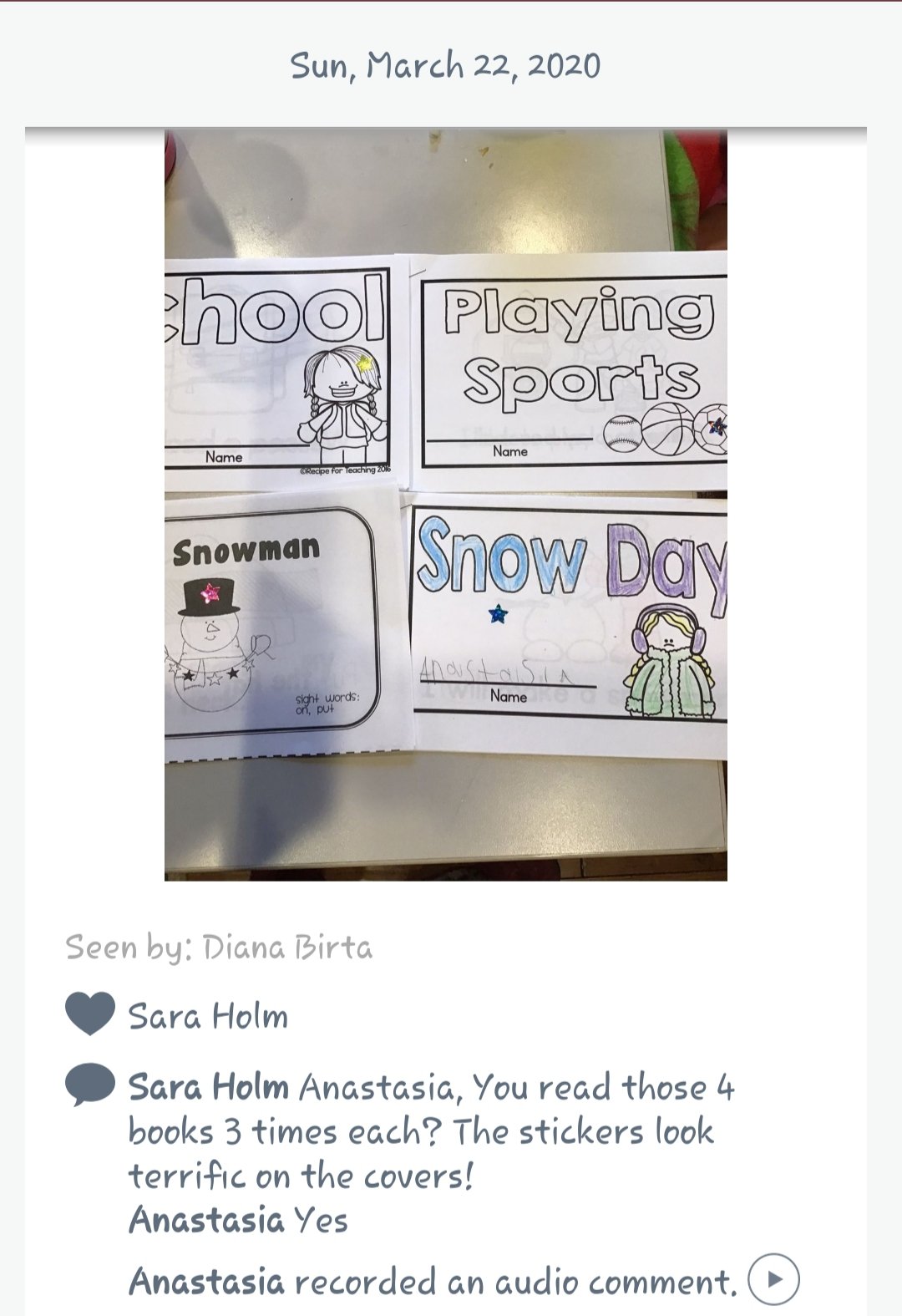Play Anastasia's audio comment

(x=773, y=1279)
